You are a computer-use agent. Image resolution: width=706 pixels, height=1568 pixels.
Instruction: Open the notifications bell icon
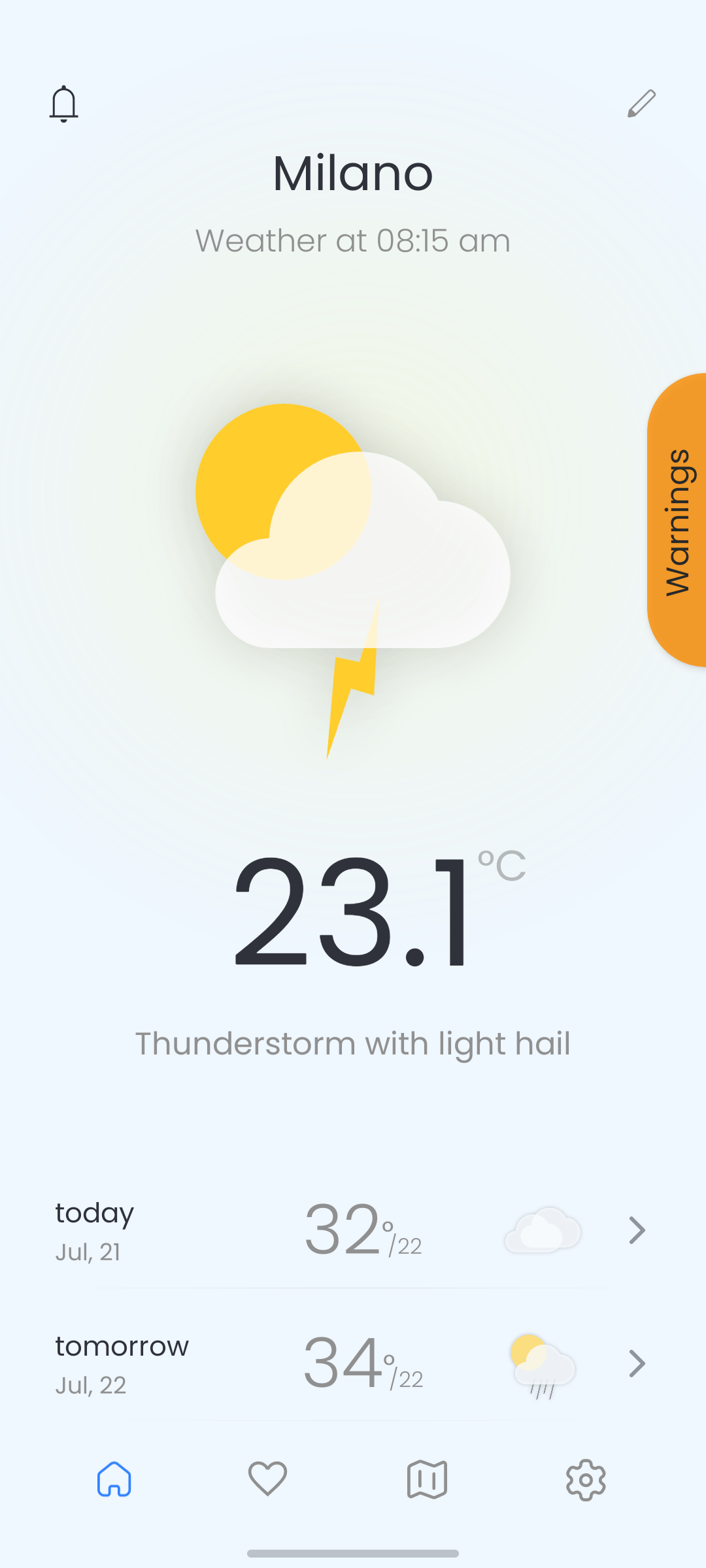point(63,103)
